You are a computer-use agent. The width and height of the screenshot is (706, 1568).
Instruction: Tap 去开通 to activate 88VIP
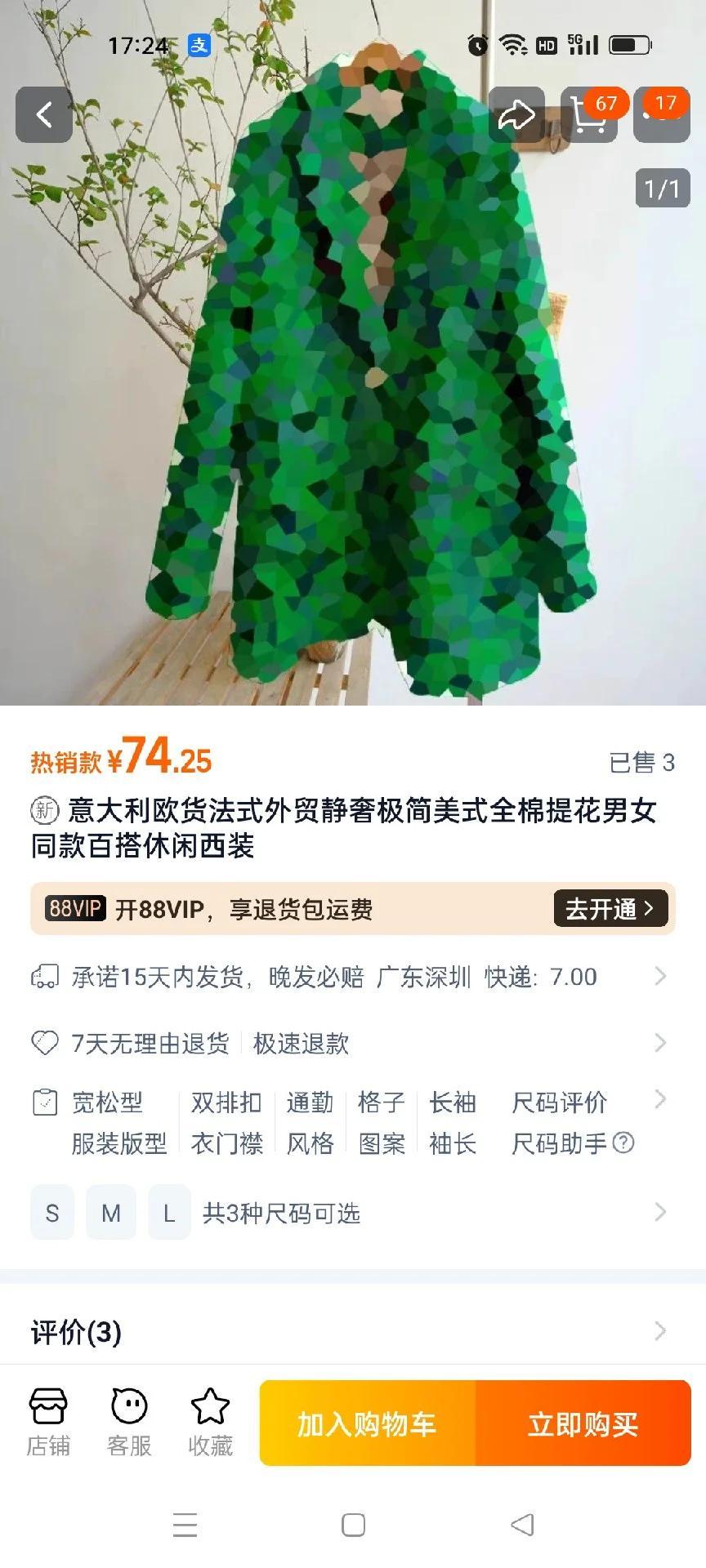click(610, 908)
